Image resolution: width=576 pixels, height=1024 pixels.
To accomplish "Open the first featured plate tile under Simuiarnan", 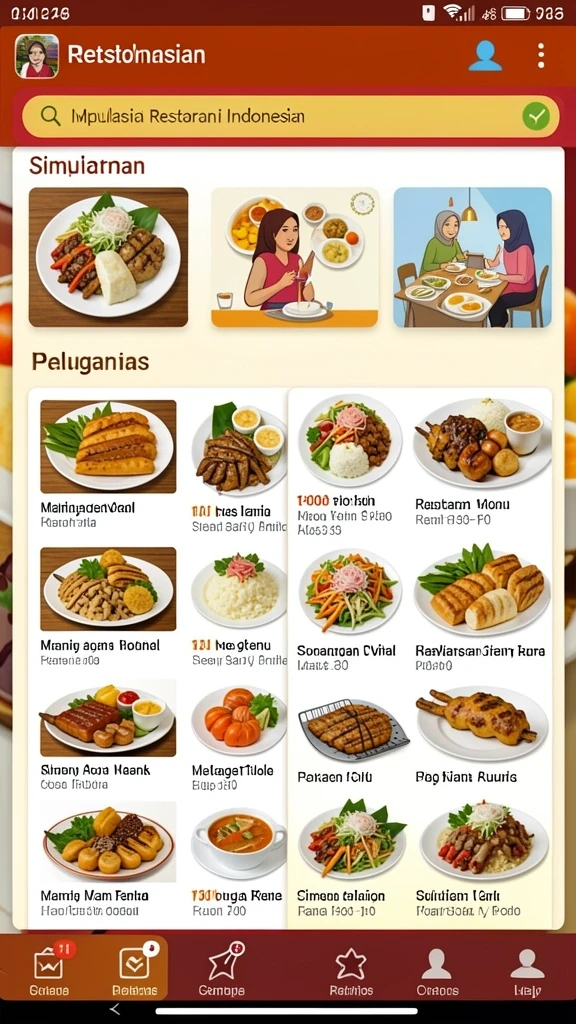I will coord(108,257).
